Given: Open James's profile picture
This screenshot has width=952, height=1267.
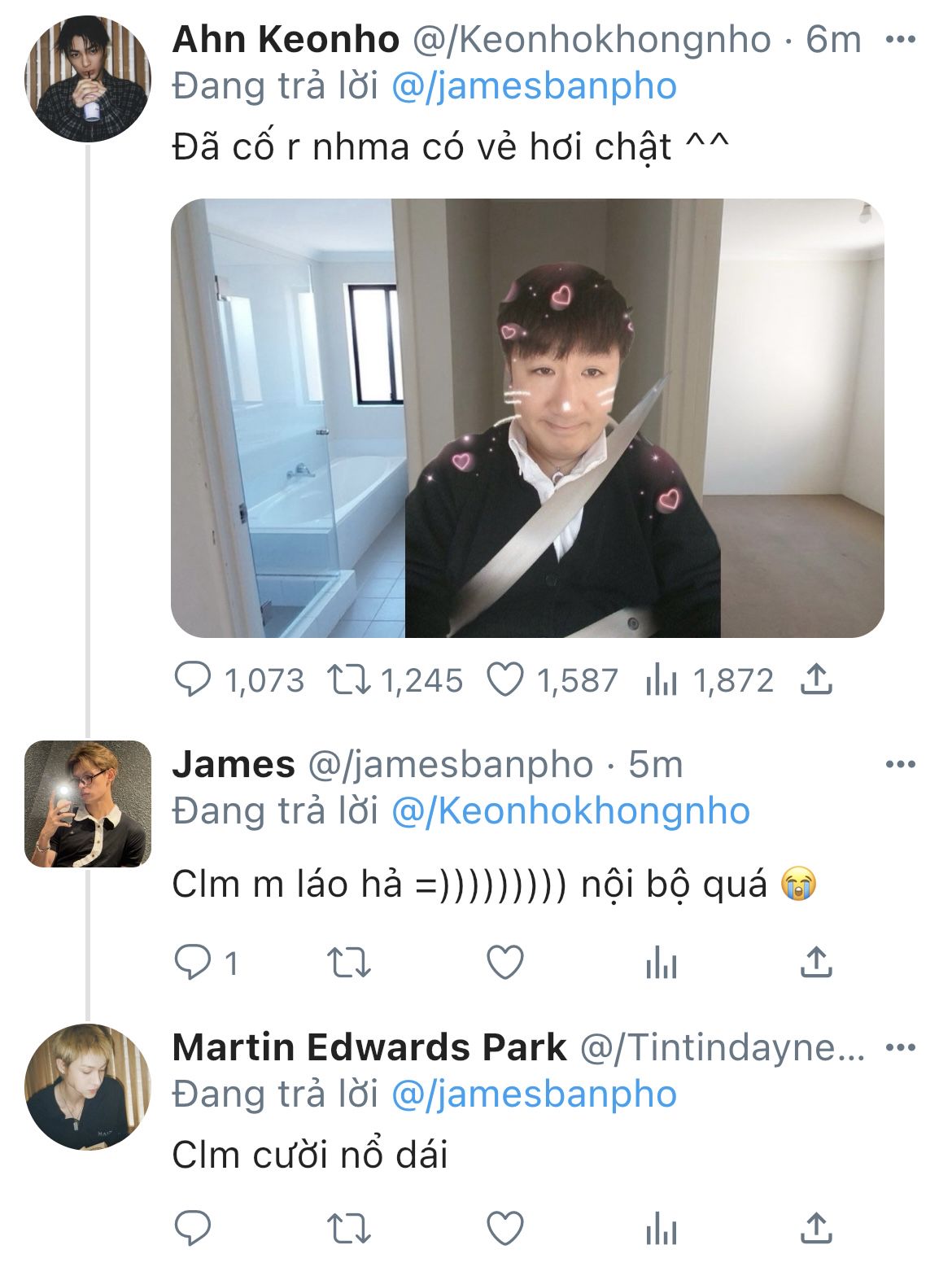Looking at the screenshot, I should coord(87,804).
